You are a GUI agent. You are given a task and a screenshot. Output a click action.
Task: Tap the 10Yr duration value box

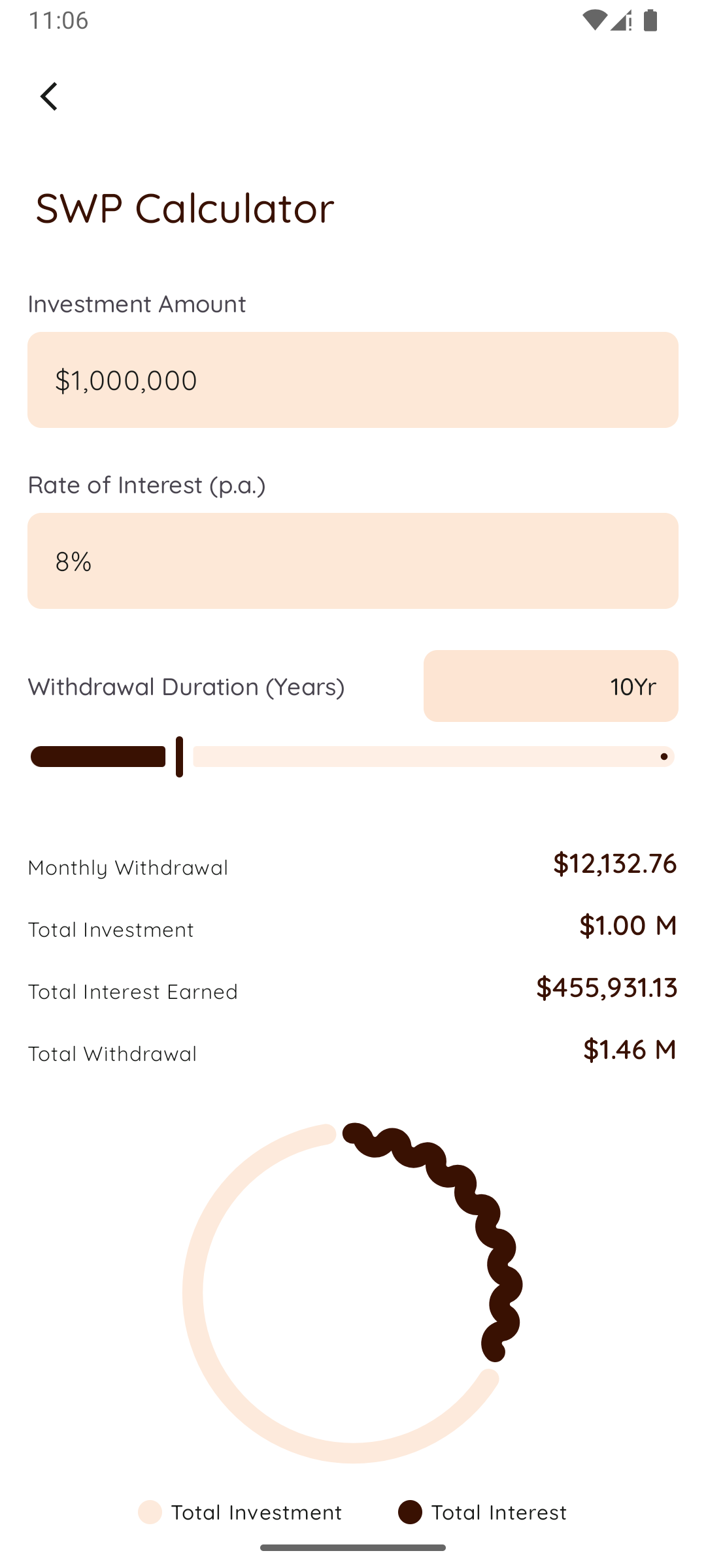[x=551, y=687]
